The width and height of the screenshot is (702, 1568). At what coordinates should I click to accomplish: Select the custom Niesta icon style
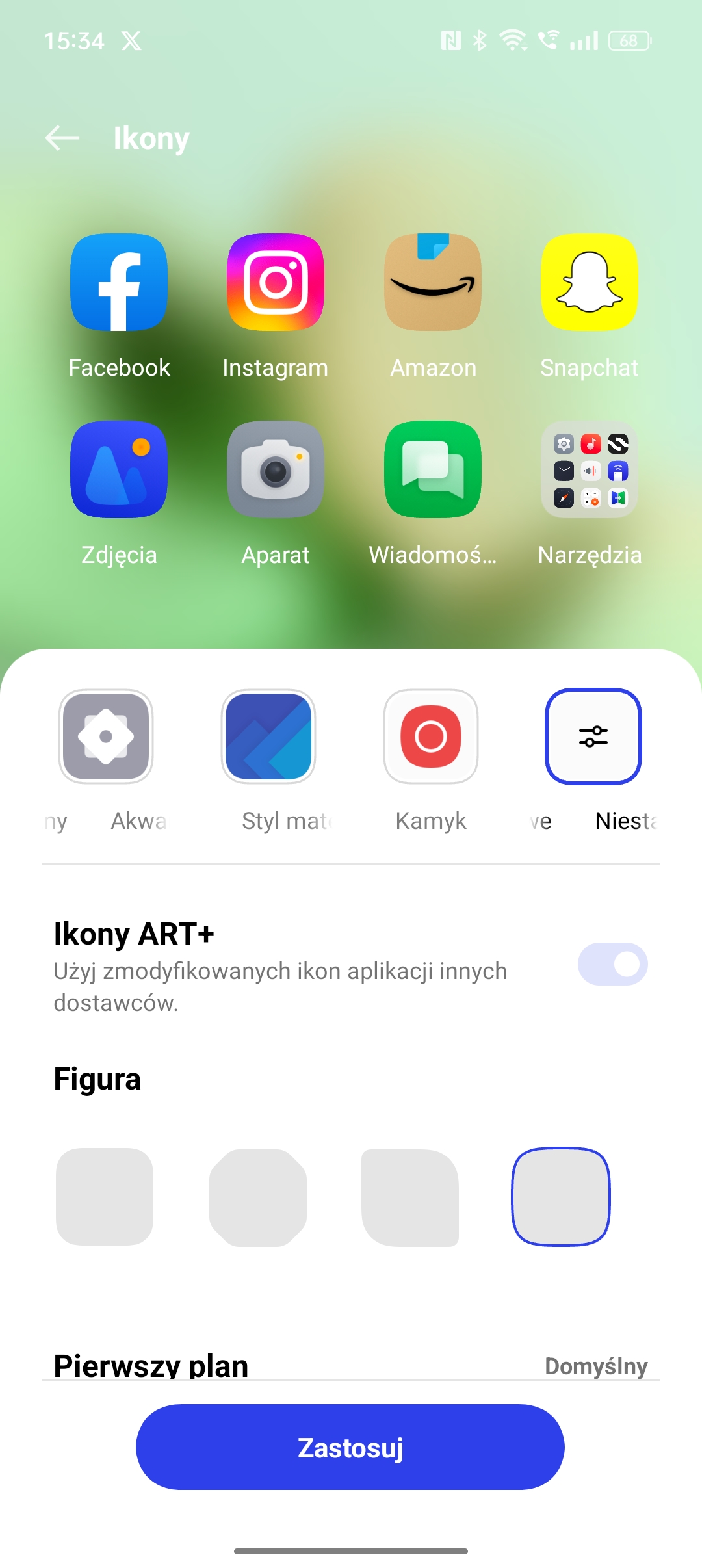coord(593,737)
